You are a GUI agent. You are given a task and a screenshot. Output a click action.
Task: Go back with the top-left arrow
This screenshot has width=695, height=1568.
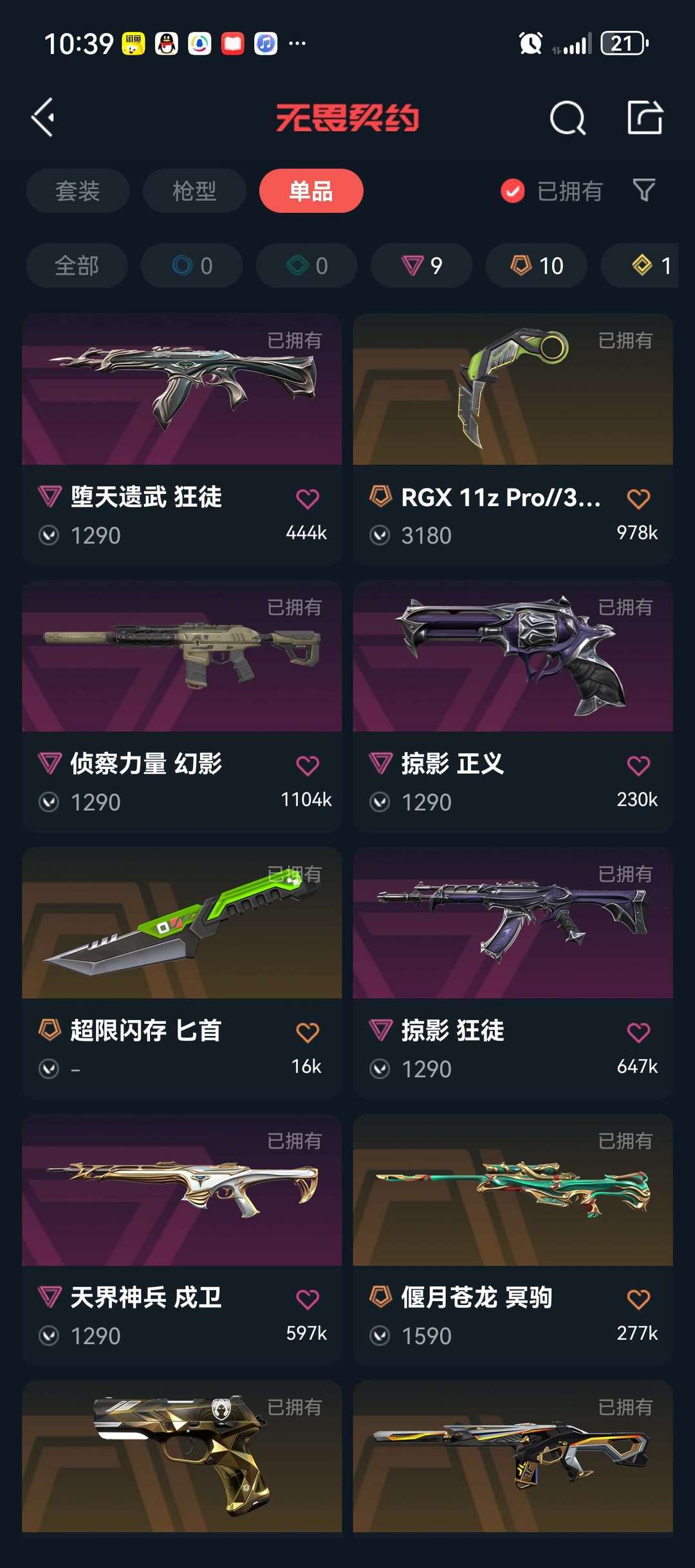43,117
